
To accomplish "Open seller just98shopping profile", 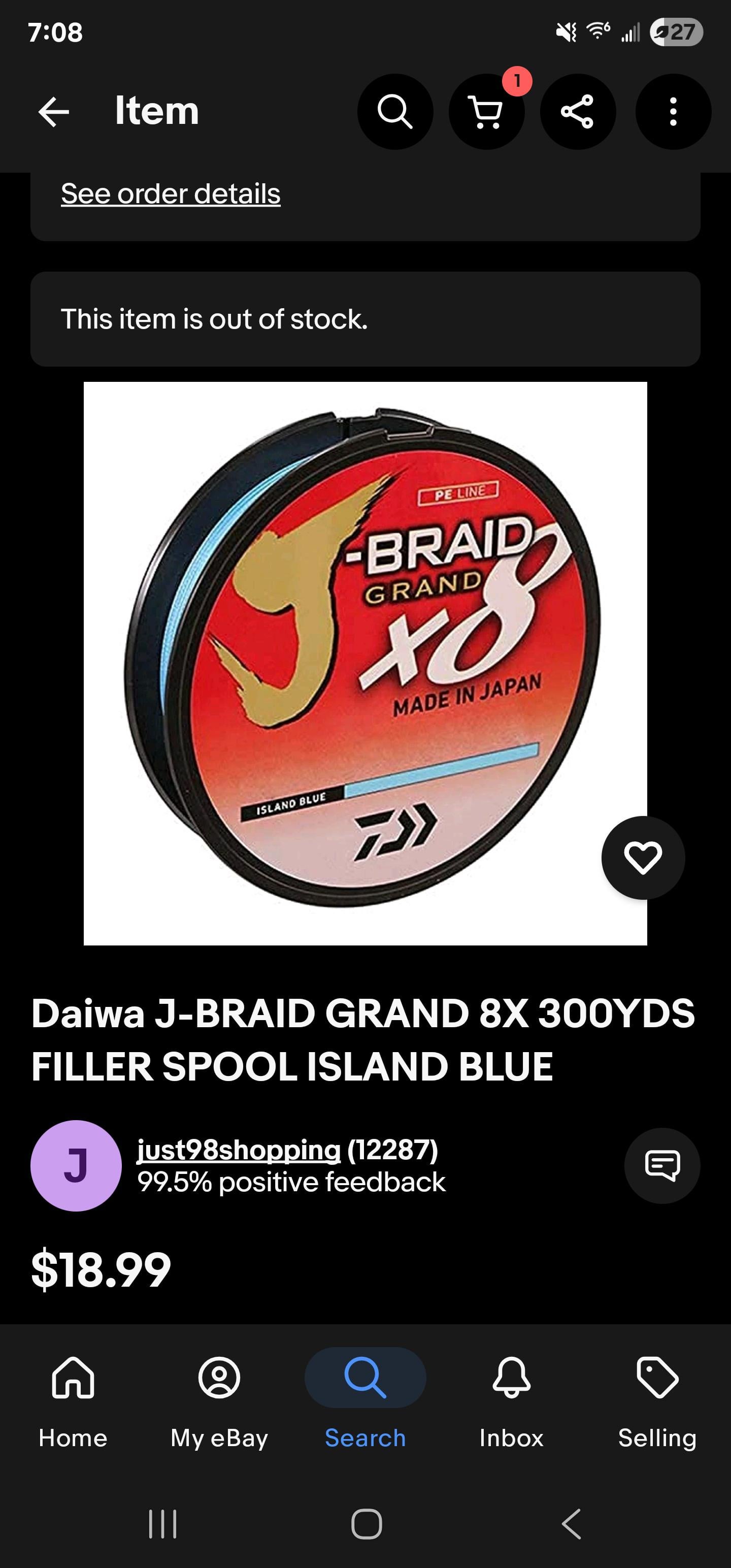I will (x=239, y=1150).
